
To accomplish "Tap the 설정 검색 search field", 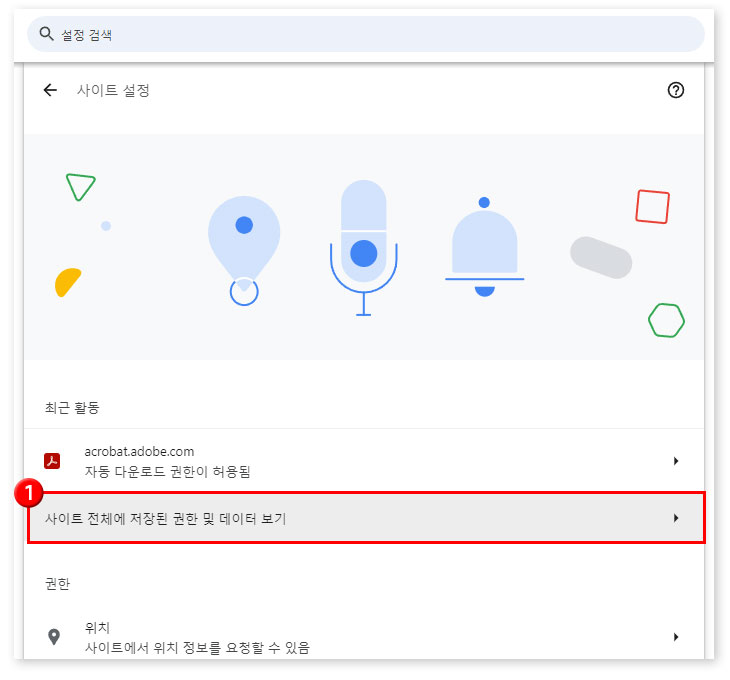I will click(x=365, y=34).
